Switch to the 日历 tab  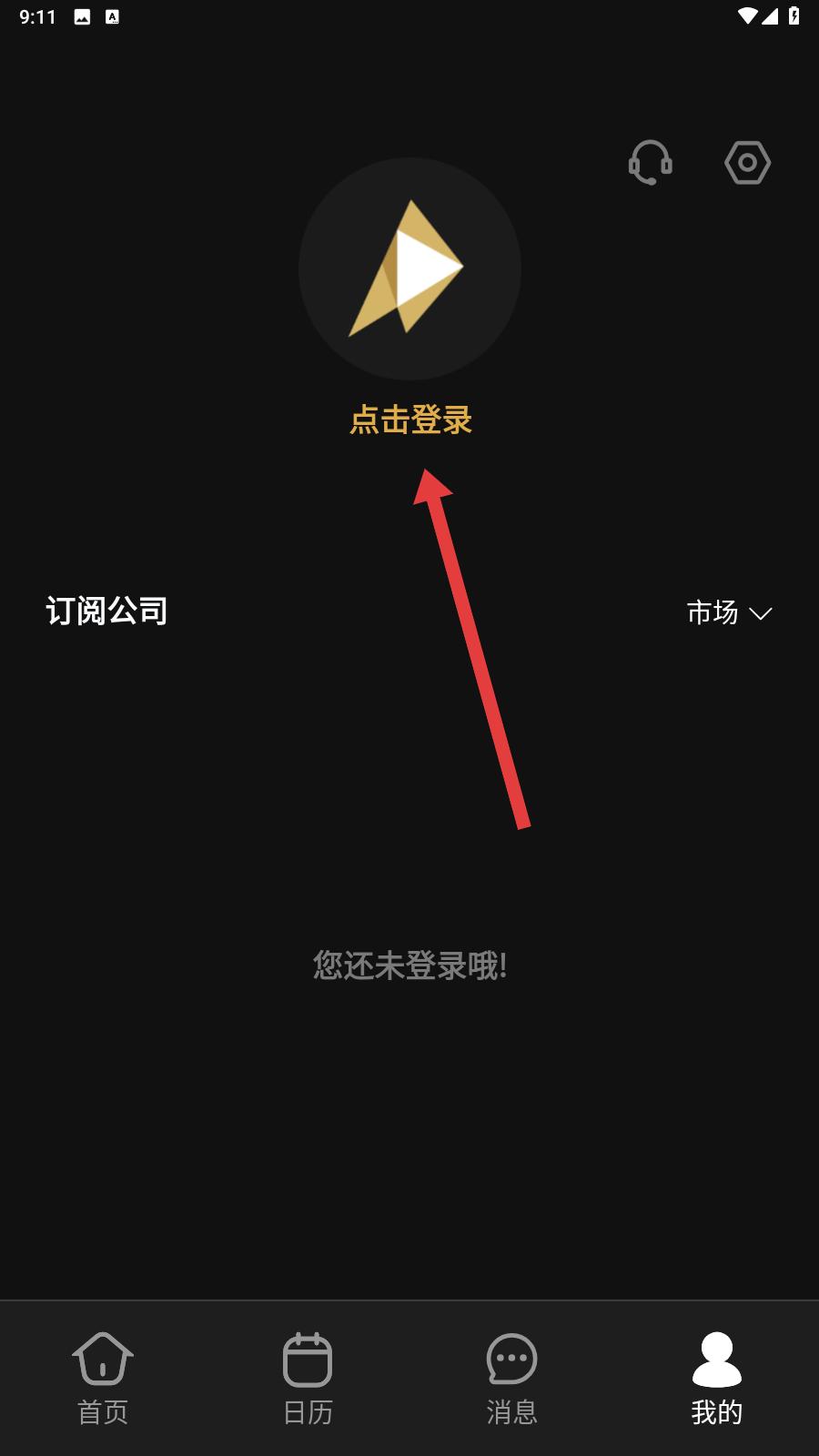308,1378
